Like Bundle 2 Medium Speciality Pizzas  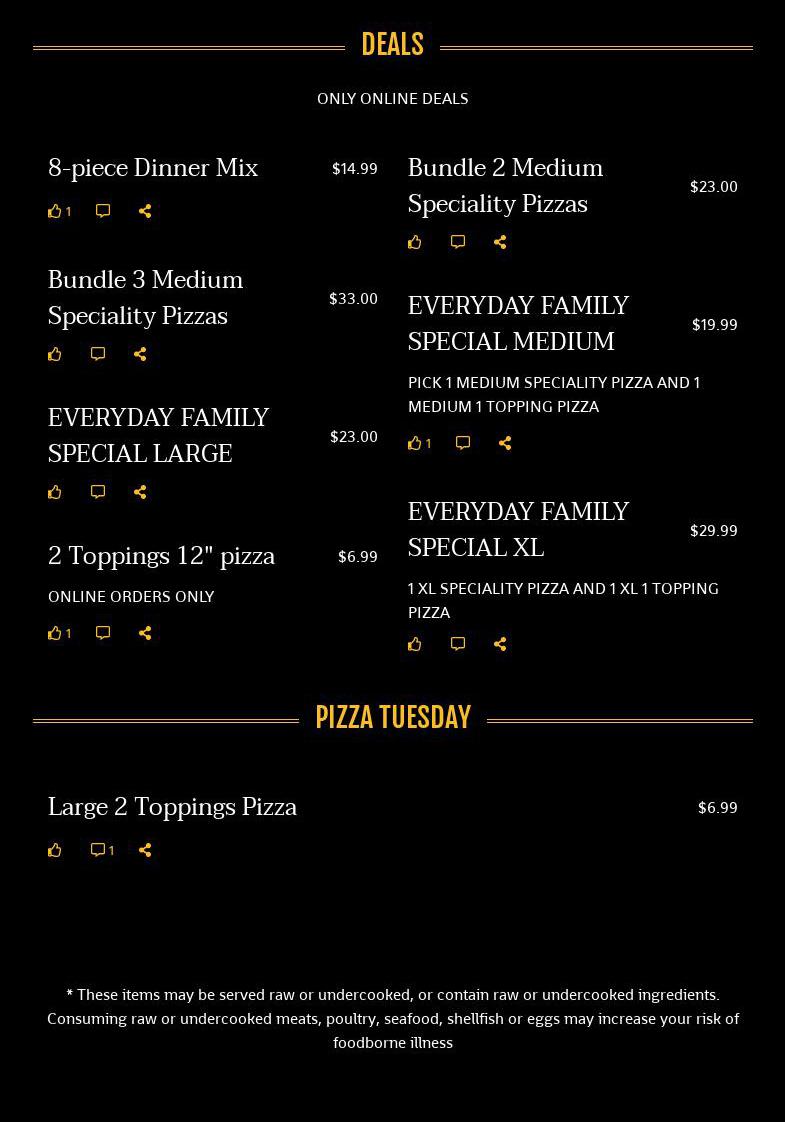pyautogui.click(x=415, y=242)
